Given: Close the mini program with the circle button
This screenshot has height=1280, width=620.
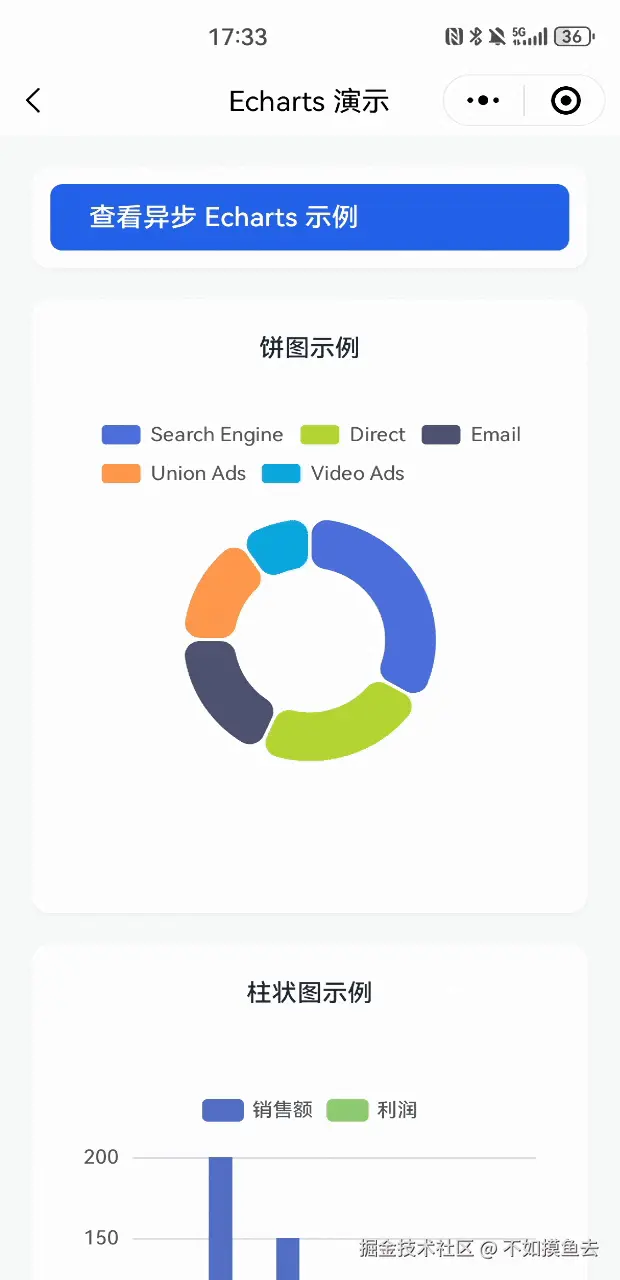Looking at the screenshot, I should pos(565,101).
